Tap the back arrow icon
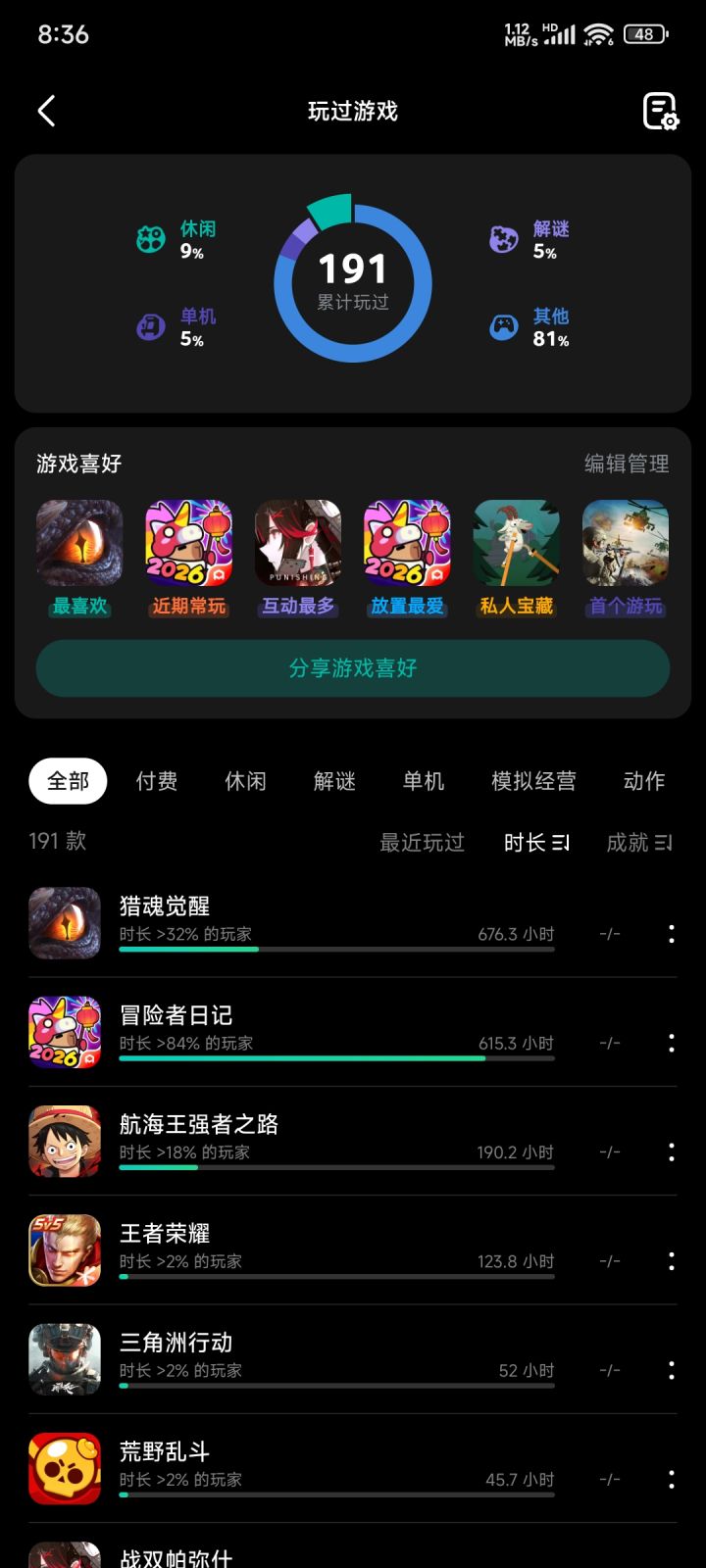This screenshot has width=706, height=1568. tap(45, 111)
